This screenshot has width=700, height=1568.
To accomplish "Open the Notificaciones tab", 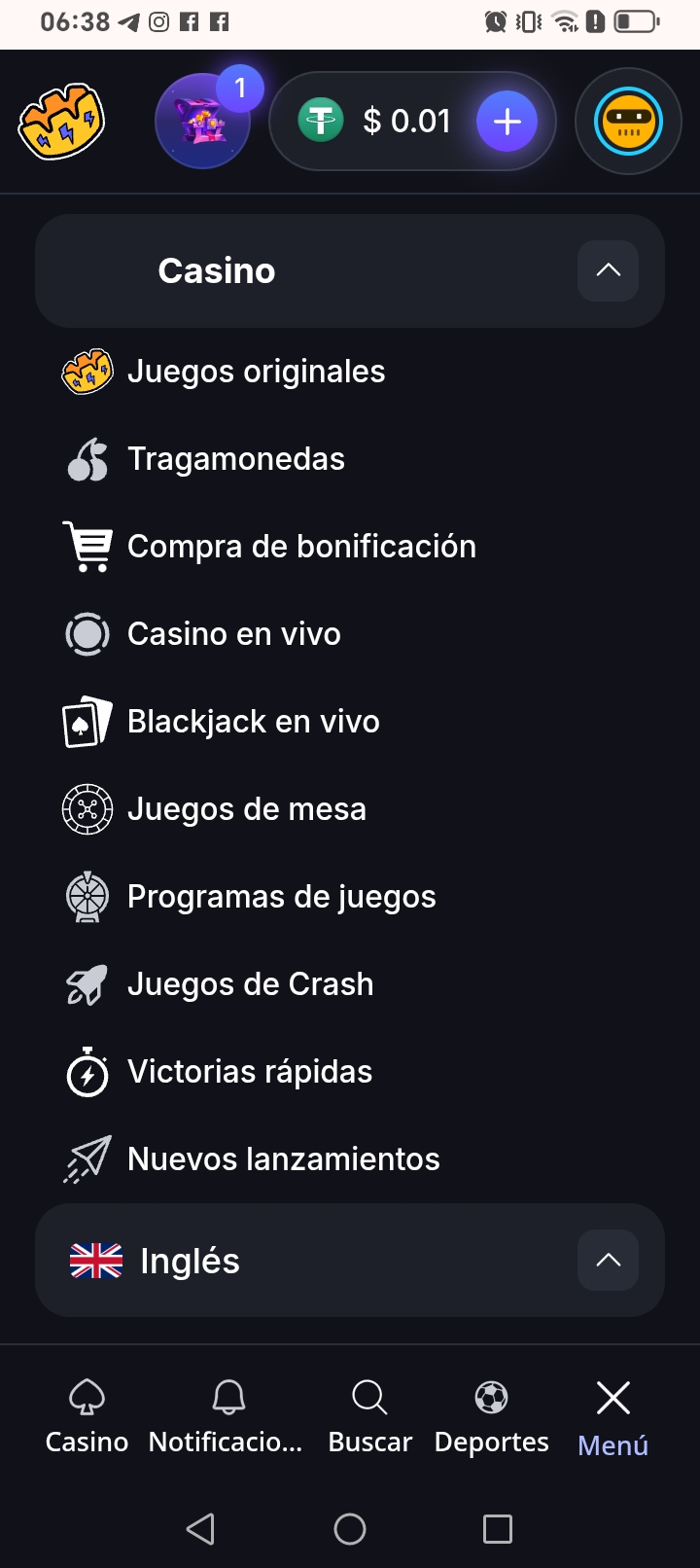I will (x=227, y=1416).
